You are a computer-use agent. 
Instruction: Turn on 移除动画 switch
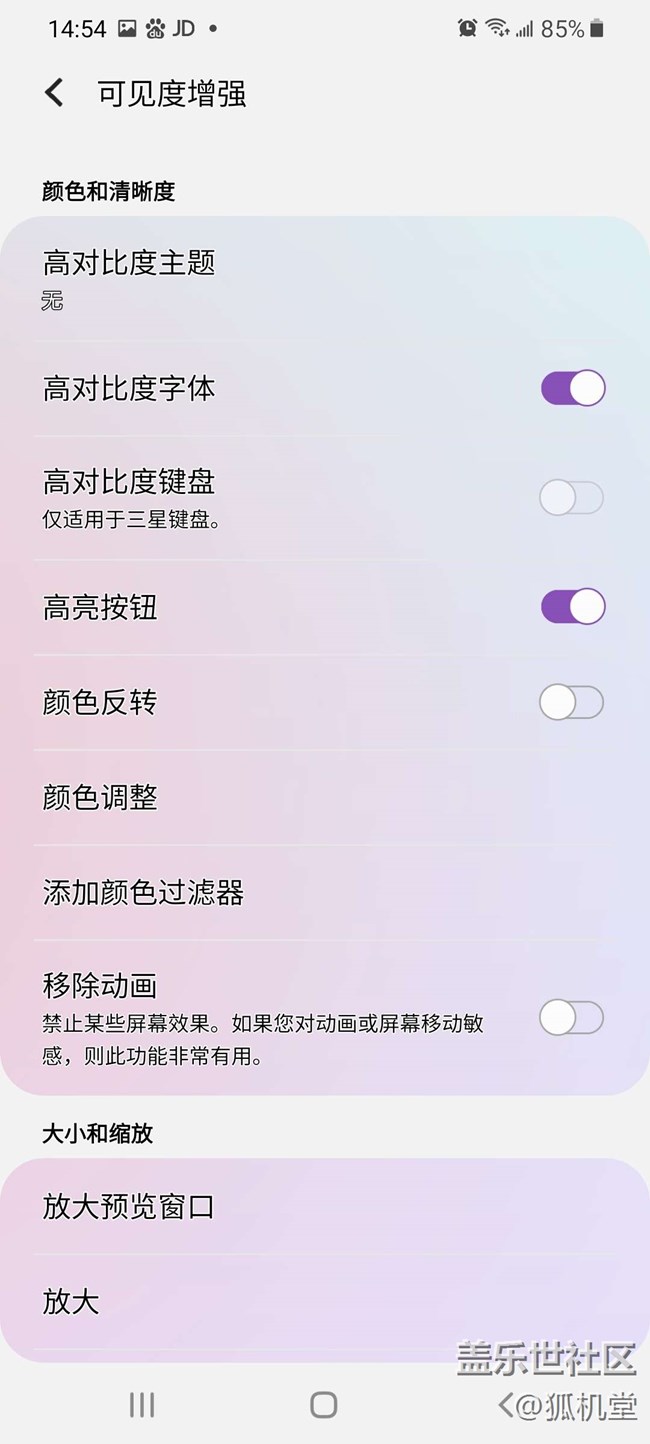tap(572, 1018)
